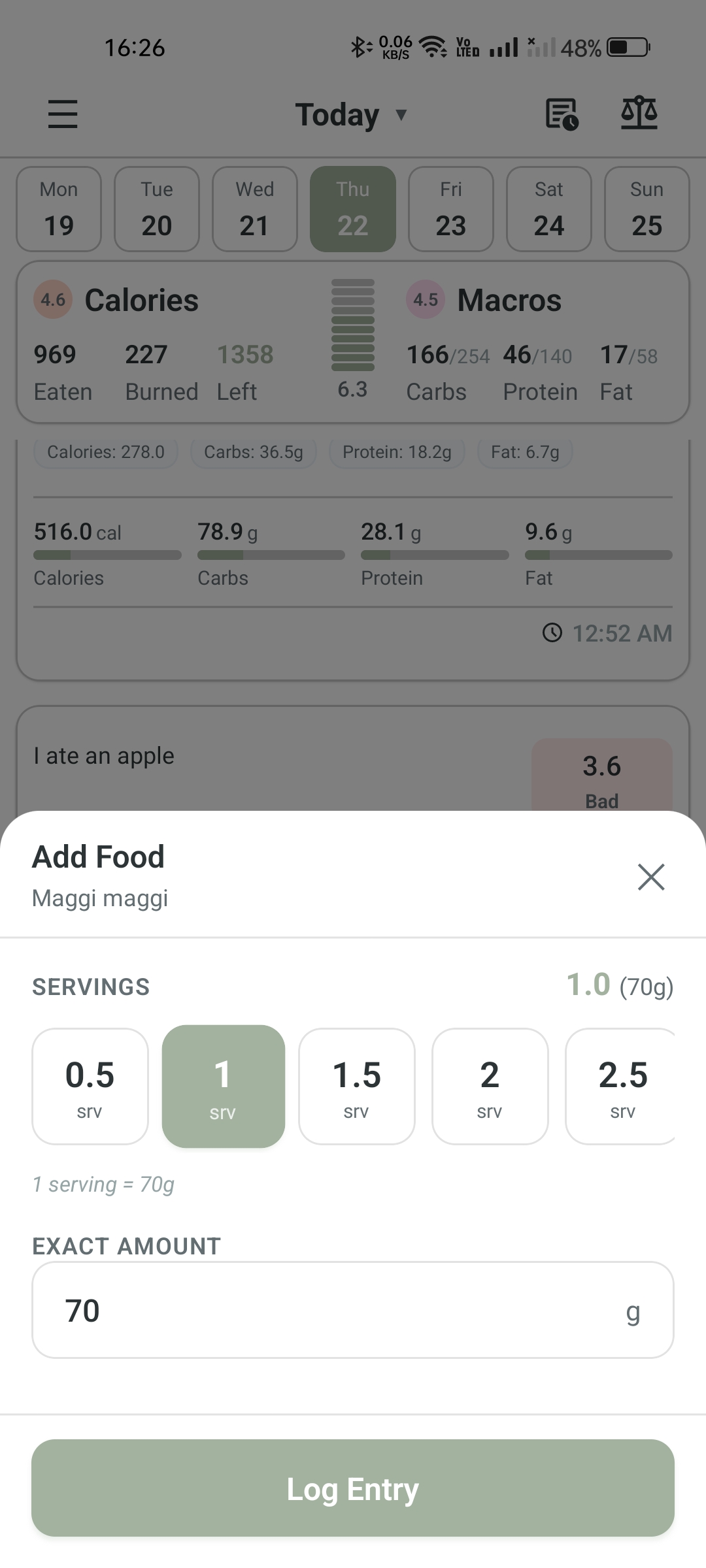Select the 0.5 srv serving option
This screenshot has width=706, height=1568.
point(90,1086)
